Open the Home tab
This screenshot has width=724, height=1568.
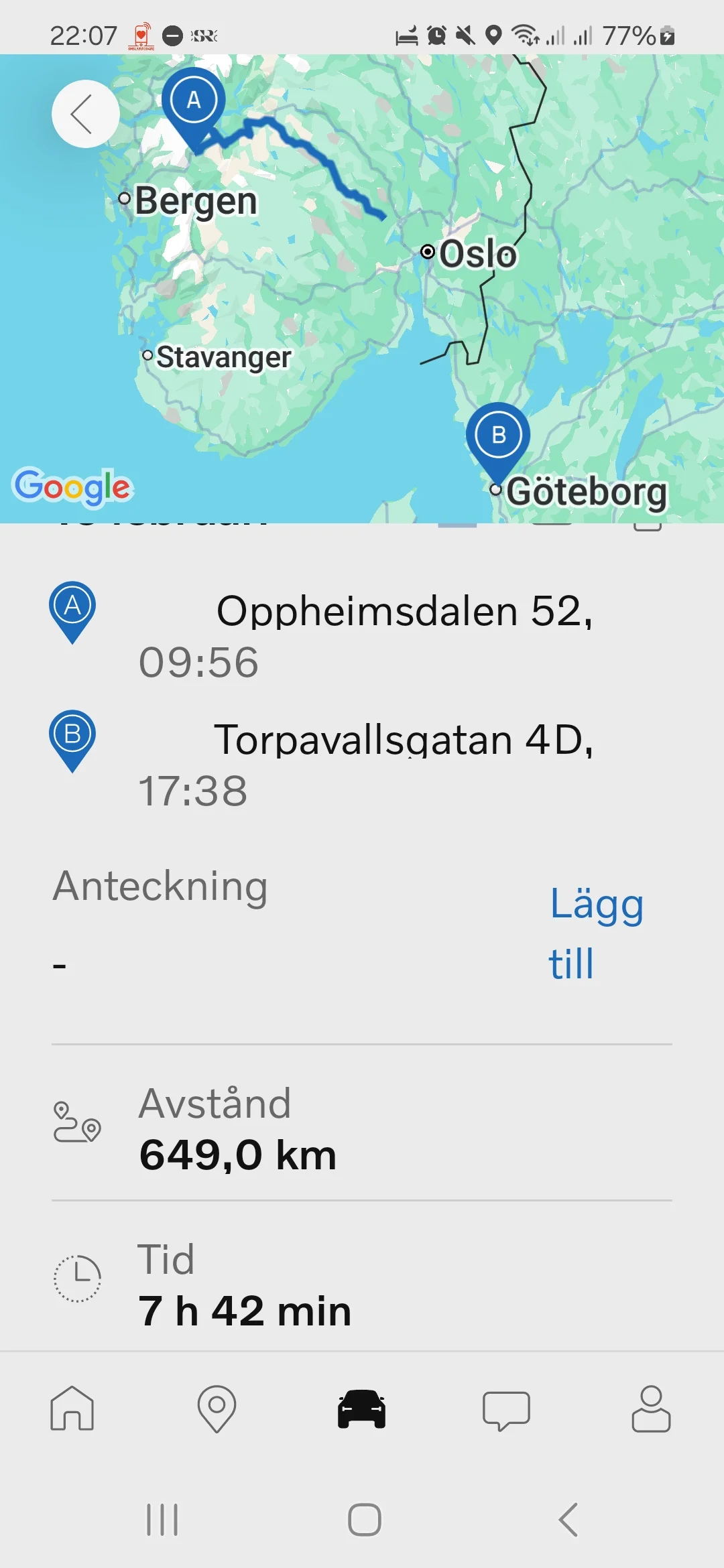pyautogui.click(x=72, y=1409)
